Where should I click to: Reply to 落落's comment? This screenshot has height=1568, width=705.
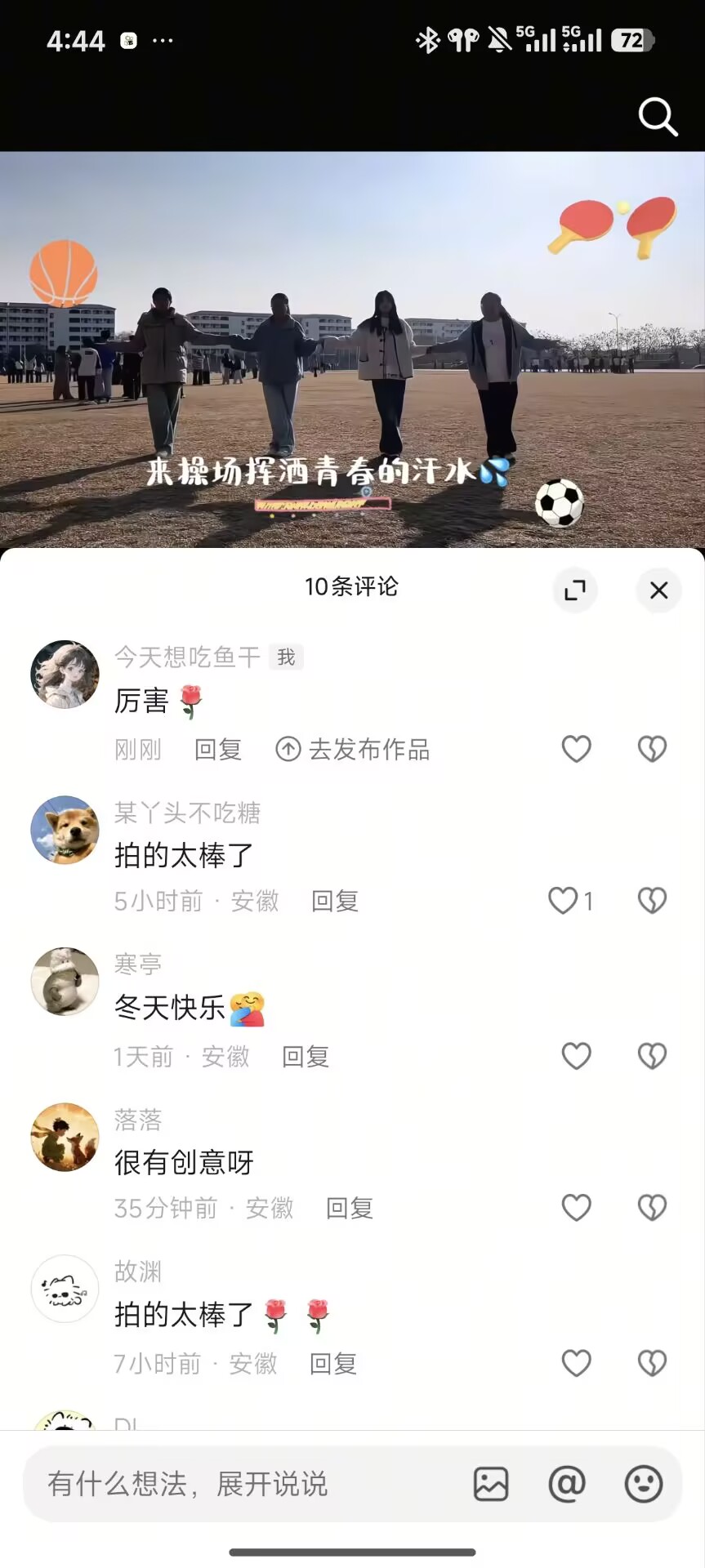tap(350, 1208)
